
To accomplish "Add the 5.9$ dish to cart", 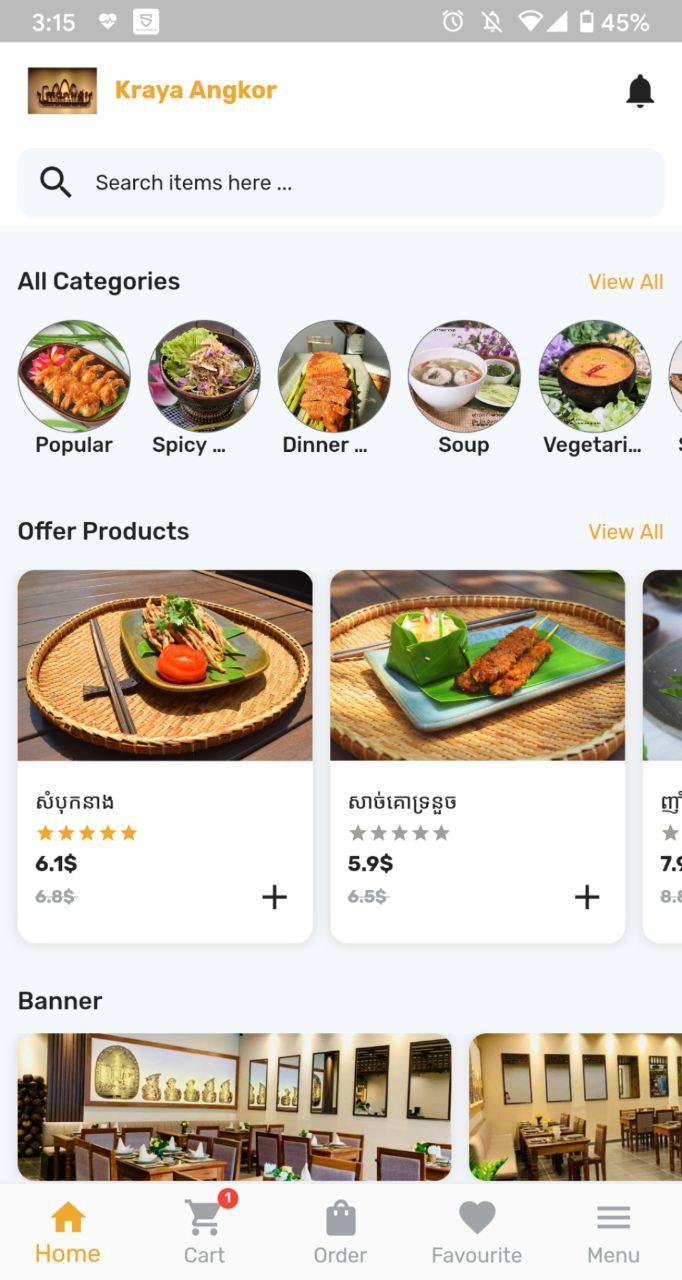I will coord(587,897).
